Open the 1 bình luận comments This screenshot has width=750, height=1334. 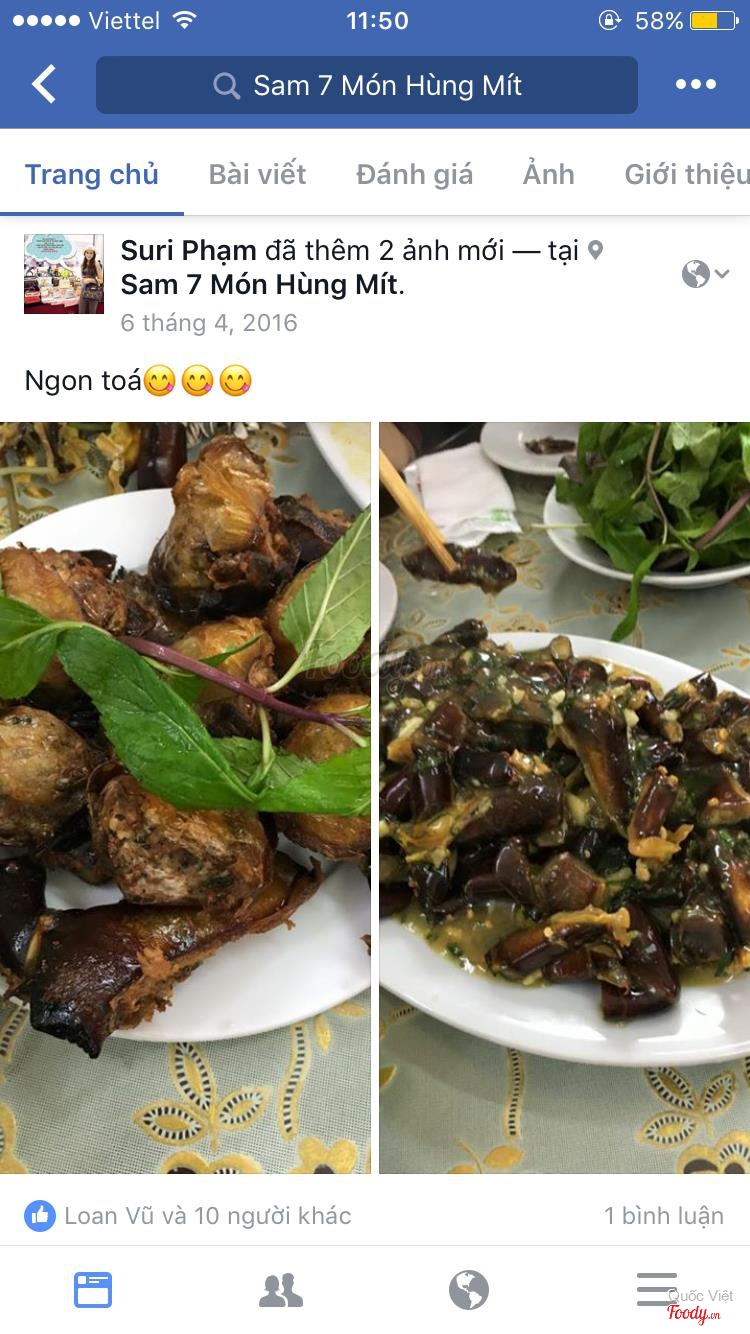click(663, 1216)
